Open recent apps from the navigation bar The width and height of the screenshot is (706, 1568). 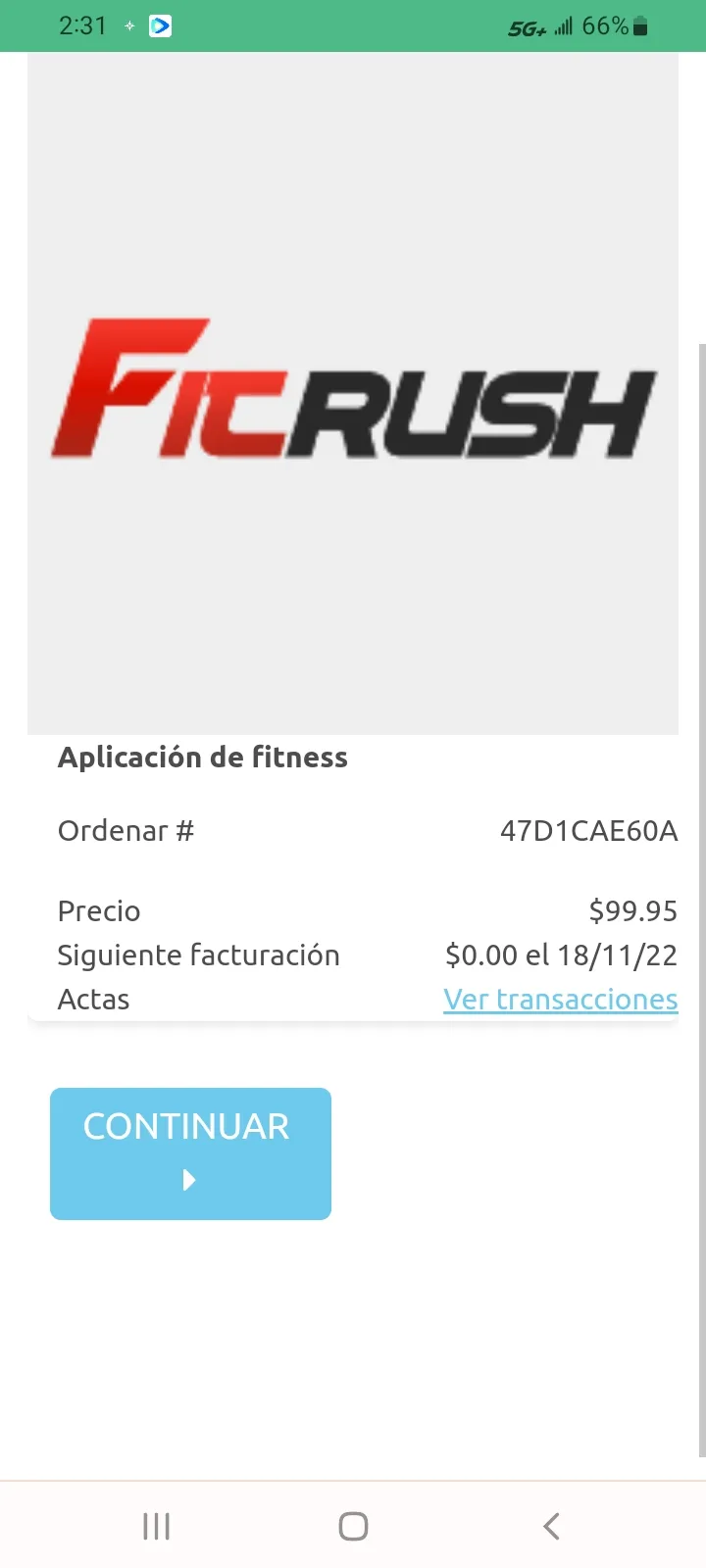[x=156, y=1526]
